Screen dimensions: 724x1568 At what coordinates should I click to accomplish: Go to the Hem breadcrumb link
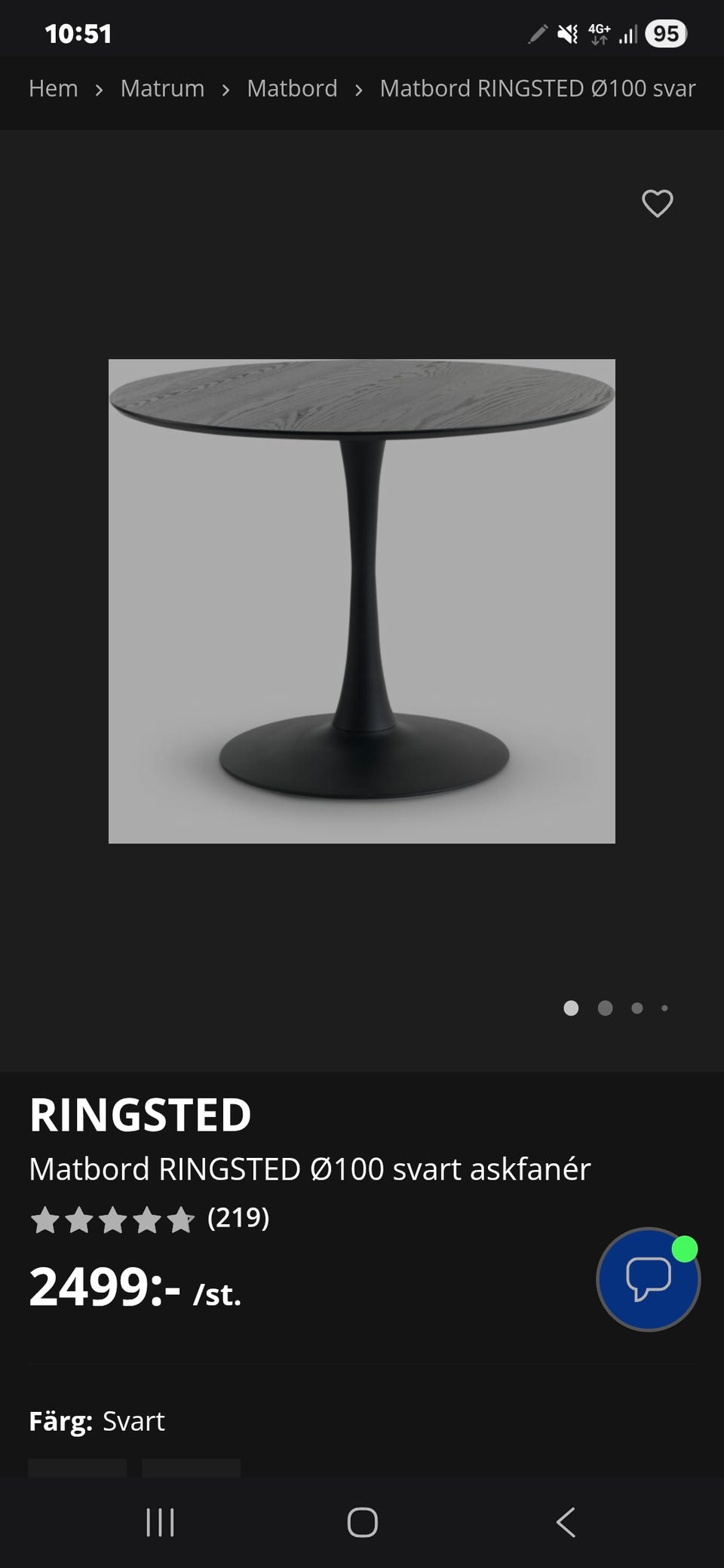click(53, 88)
